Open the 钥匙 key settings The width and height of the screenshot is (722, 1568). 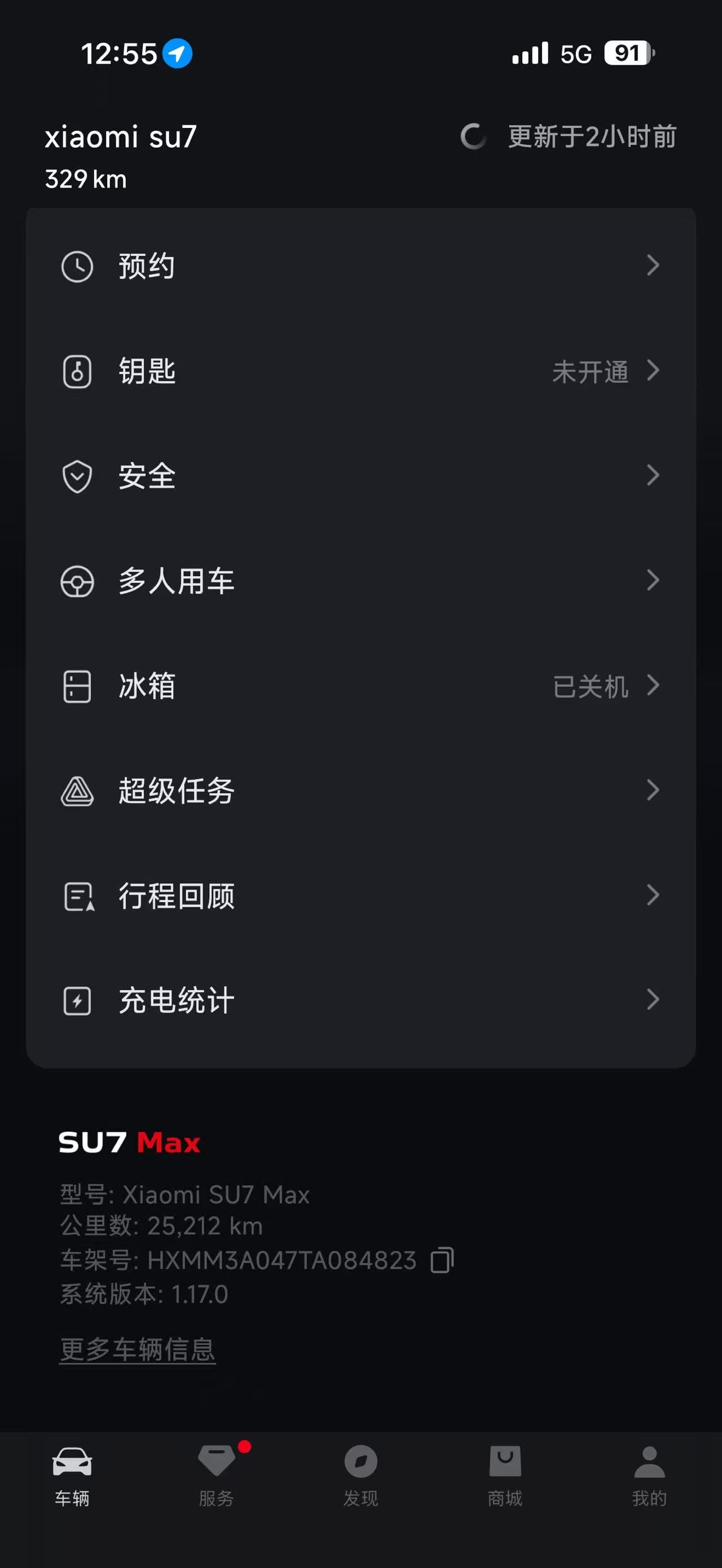coord(361,372)
